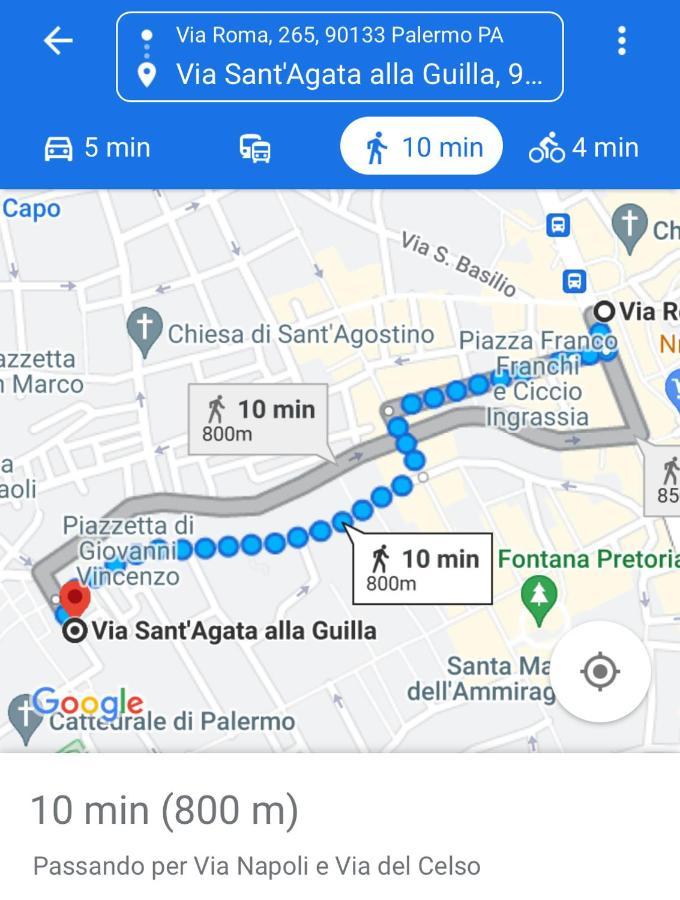
Task: Open route details for 10 min (800 m)
Action: click(165, 810)
